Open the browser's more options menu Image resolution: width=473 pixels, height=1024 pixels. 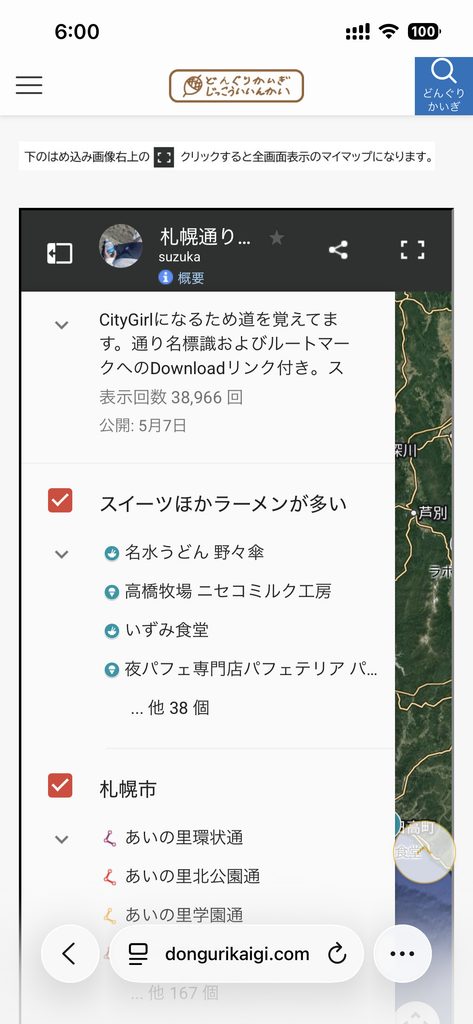click(402, 954)
